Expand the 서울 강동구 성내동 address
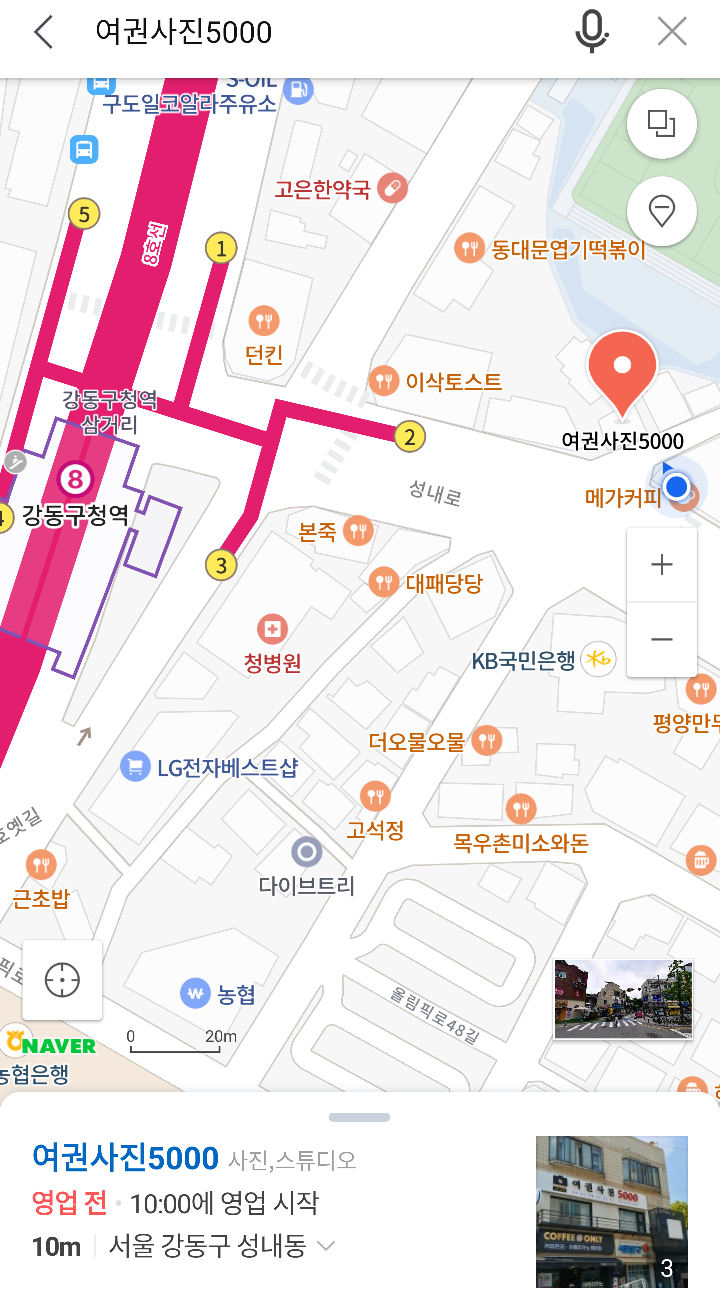This screenshot has width=720, height=1304. pyautogui.click(x=326, y=1246)
